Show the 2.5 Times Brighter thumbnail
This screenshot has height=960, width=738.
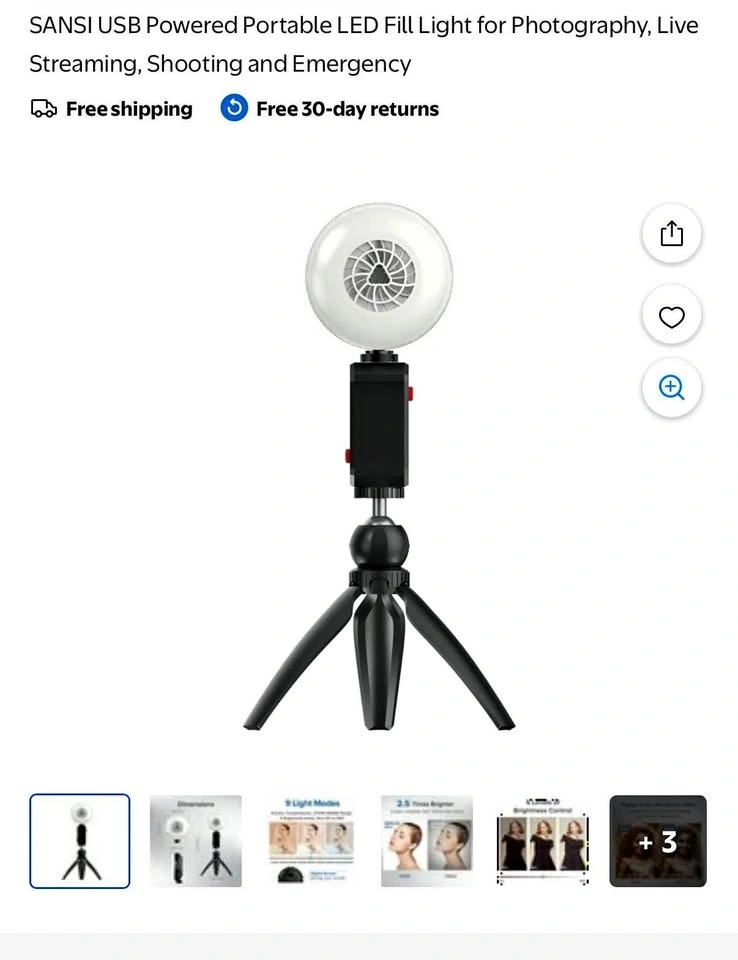[427, 841]
